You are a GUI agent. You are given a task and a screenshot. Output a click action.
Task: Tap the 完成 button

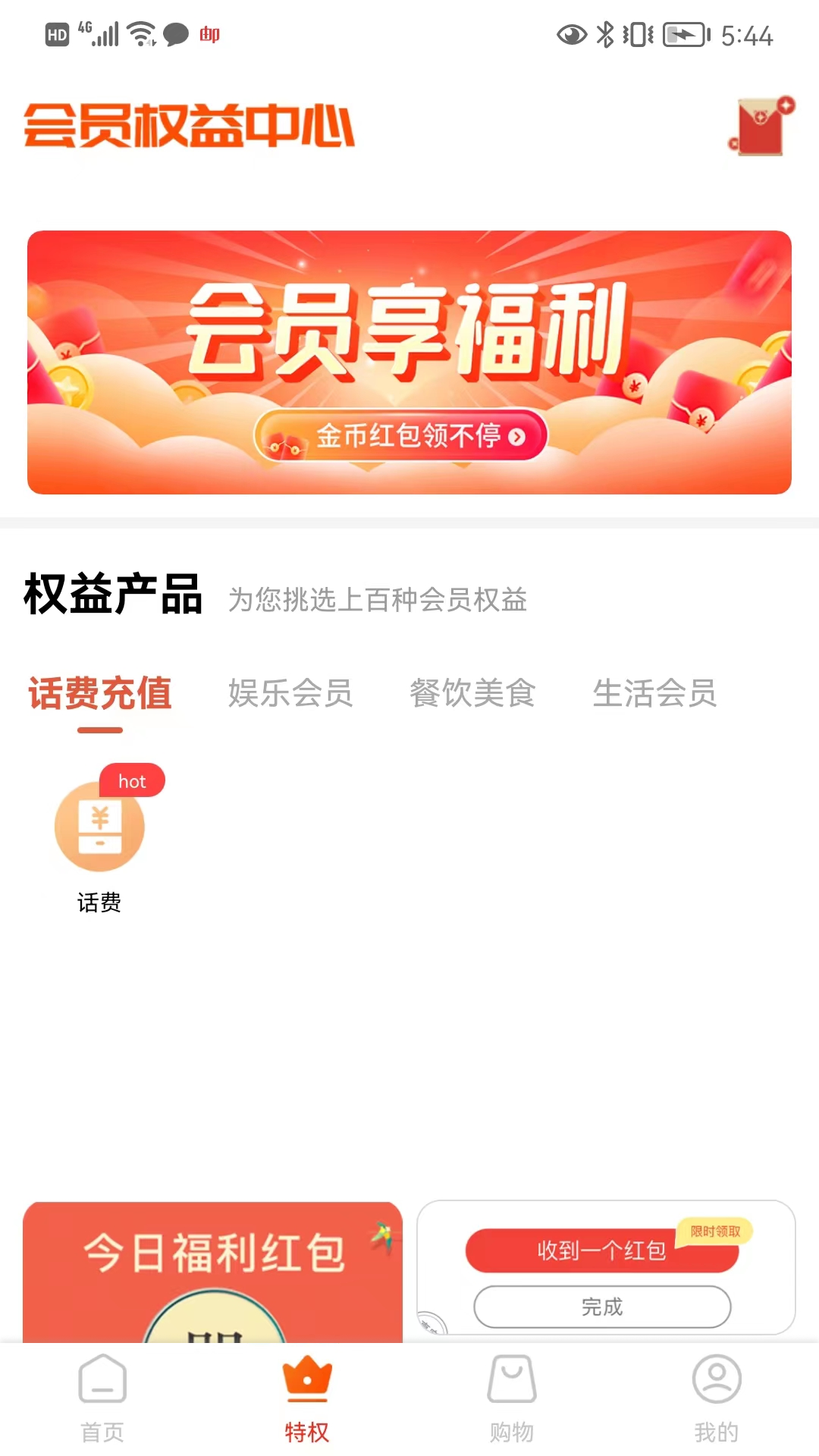(602, 1307)
